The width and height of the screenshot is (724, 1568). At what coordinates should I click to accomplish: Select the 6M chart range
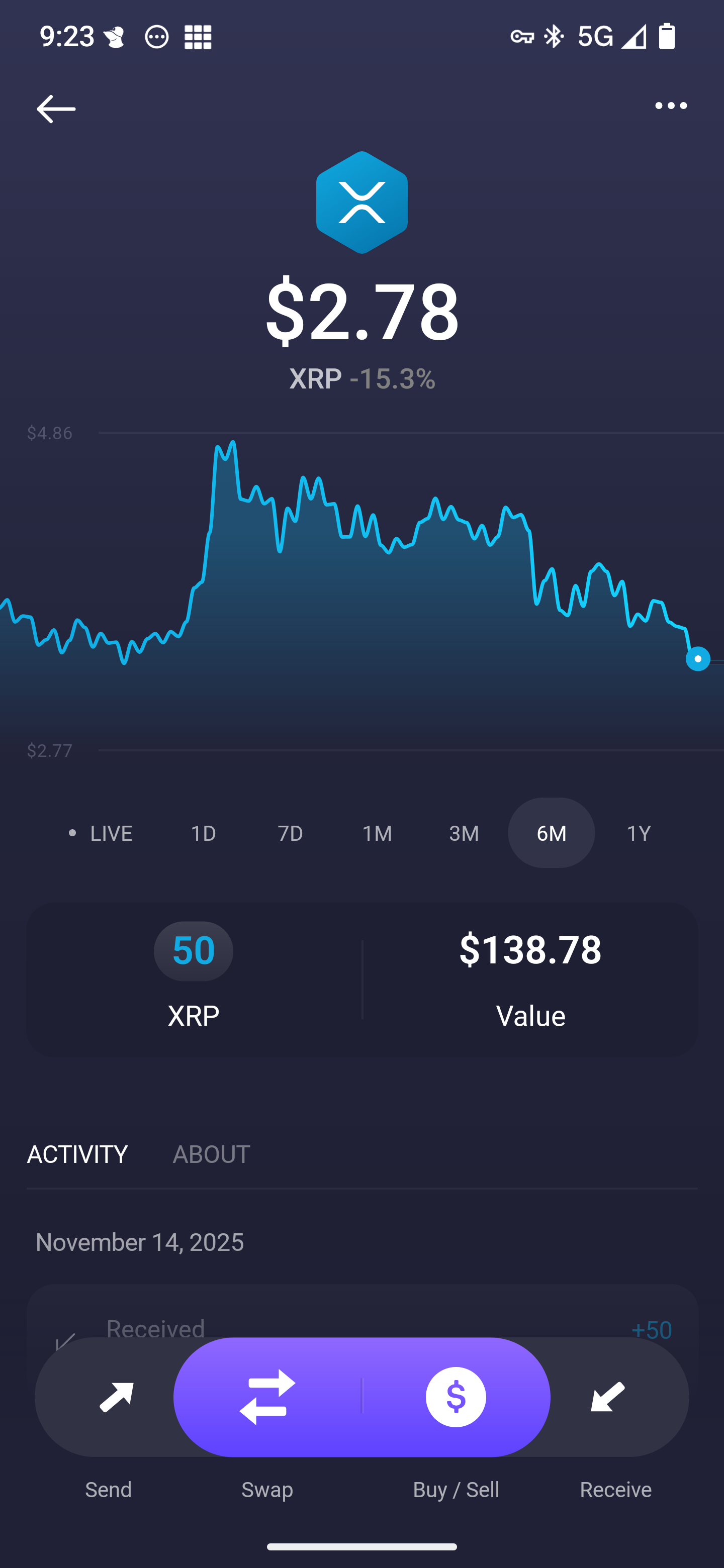[x=551, y=833]
